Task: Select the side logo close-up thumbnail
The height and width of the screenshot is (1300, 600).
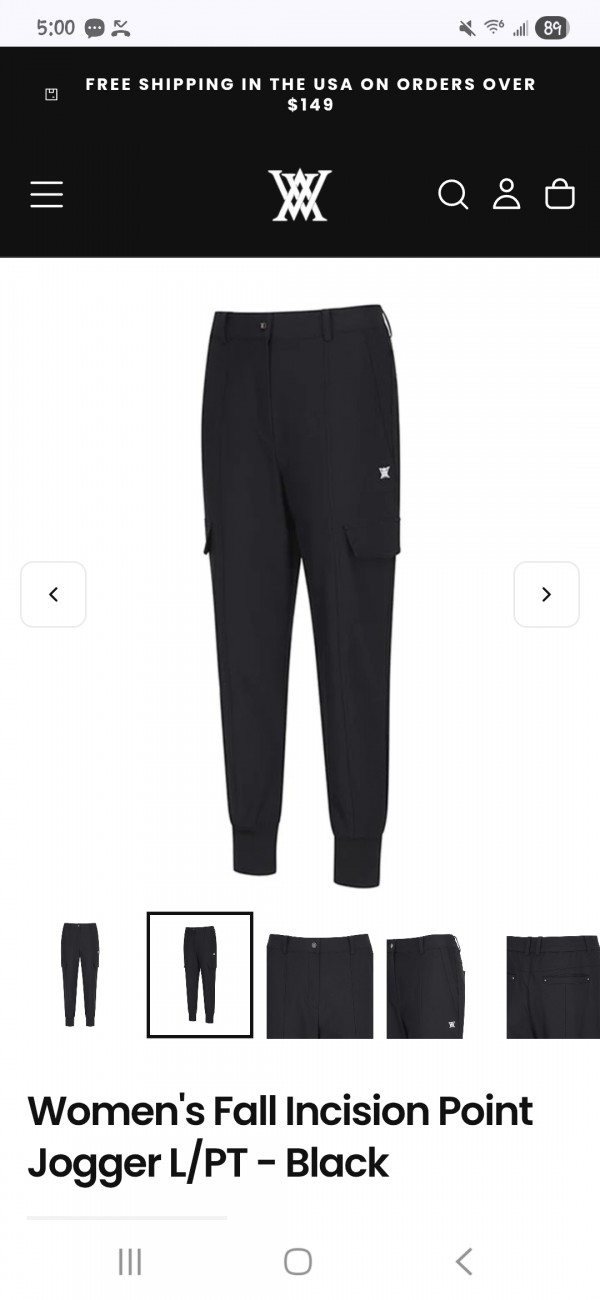Action: point(426,985)
